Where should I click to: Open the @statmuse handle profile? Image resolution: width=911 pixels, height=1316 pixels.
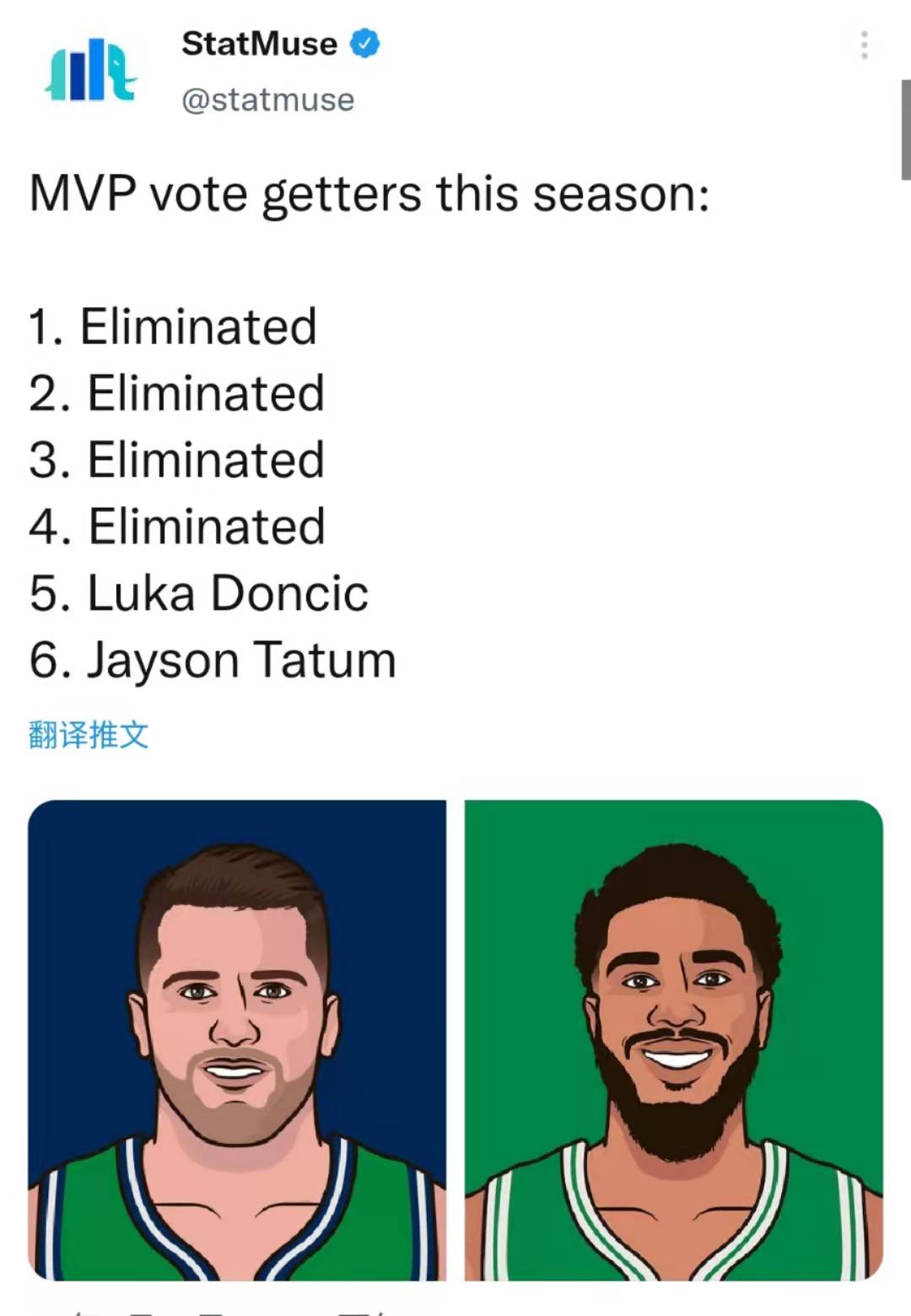click(x=267, y=100)
